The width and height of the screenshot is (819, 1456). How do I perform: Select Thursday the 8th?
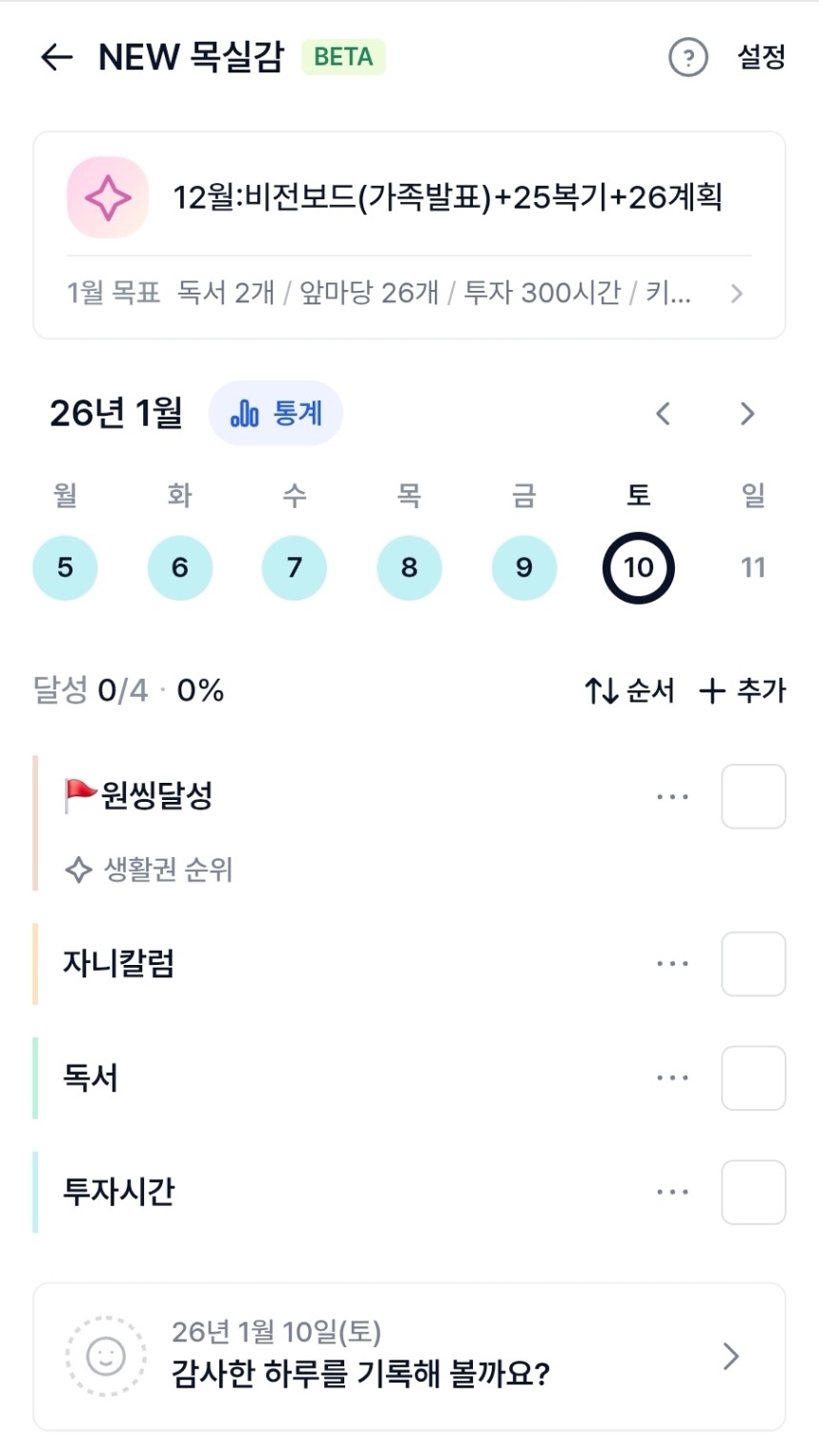409,567
